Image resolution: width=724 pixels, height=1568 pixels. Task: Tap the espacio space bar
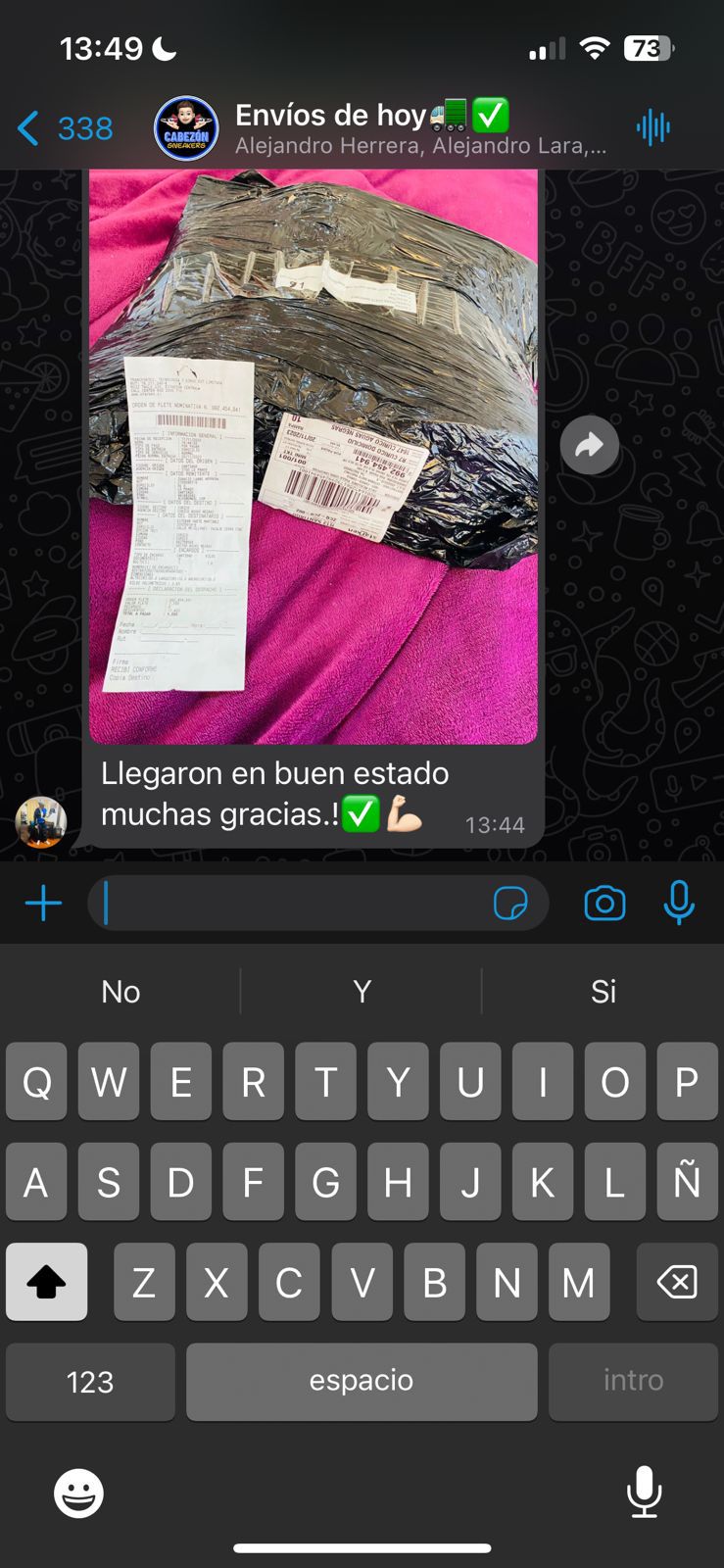tap(362, 1382)
